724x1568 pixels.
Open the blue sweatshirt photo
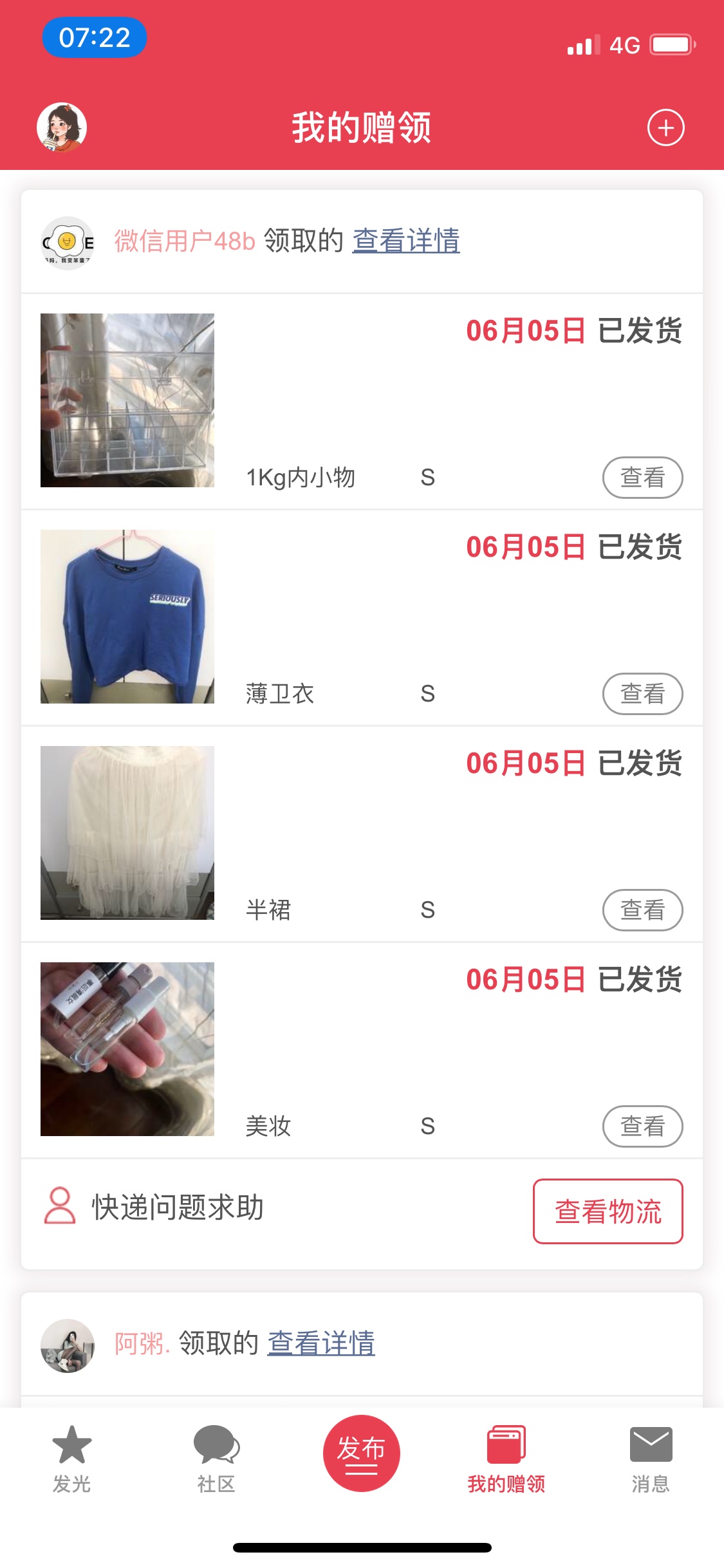click(127, 617)
